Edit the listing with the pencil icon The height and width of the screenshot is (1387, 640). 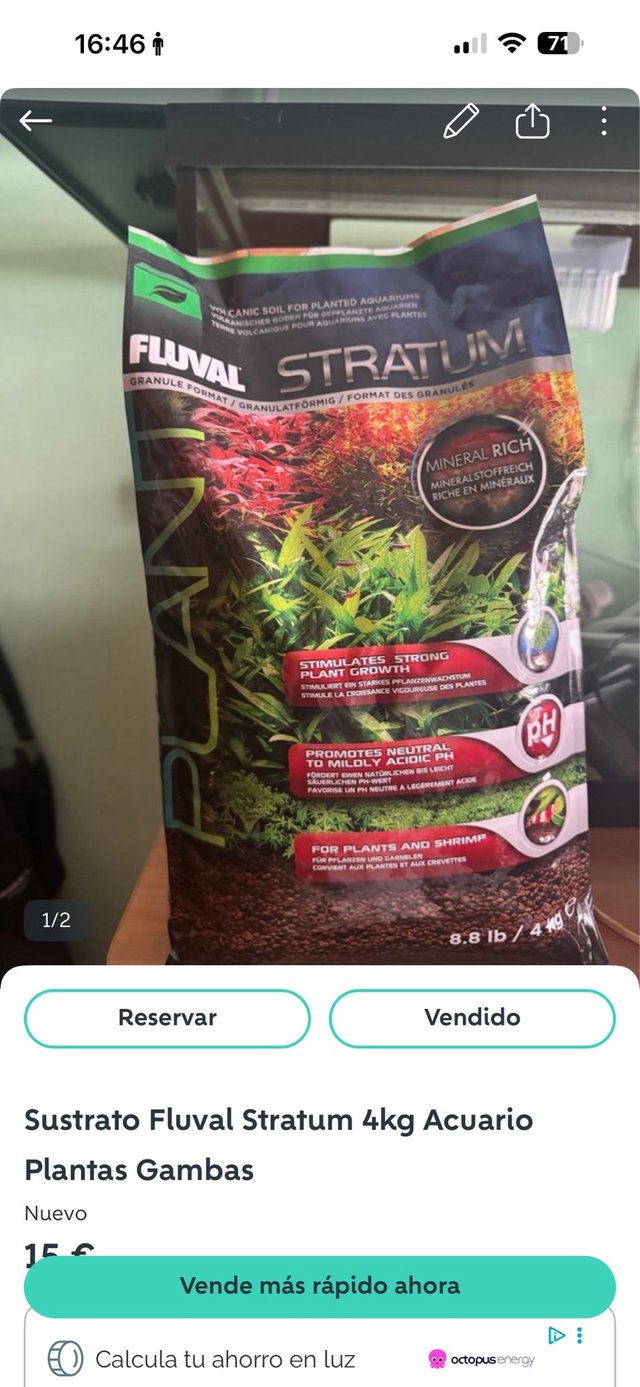tap(461, 121)
